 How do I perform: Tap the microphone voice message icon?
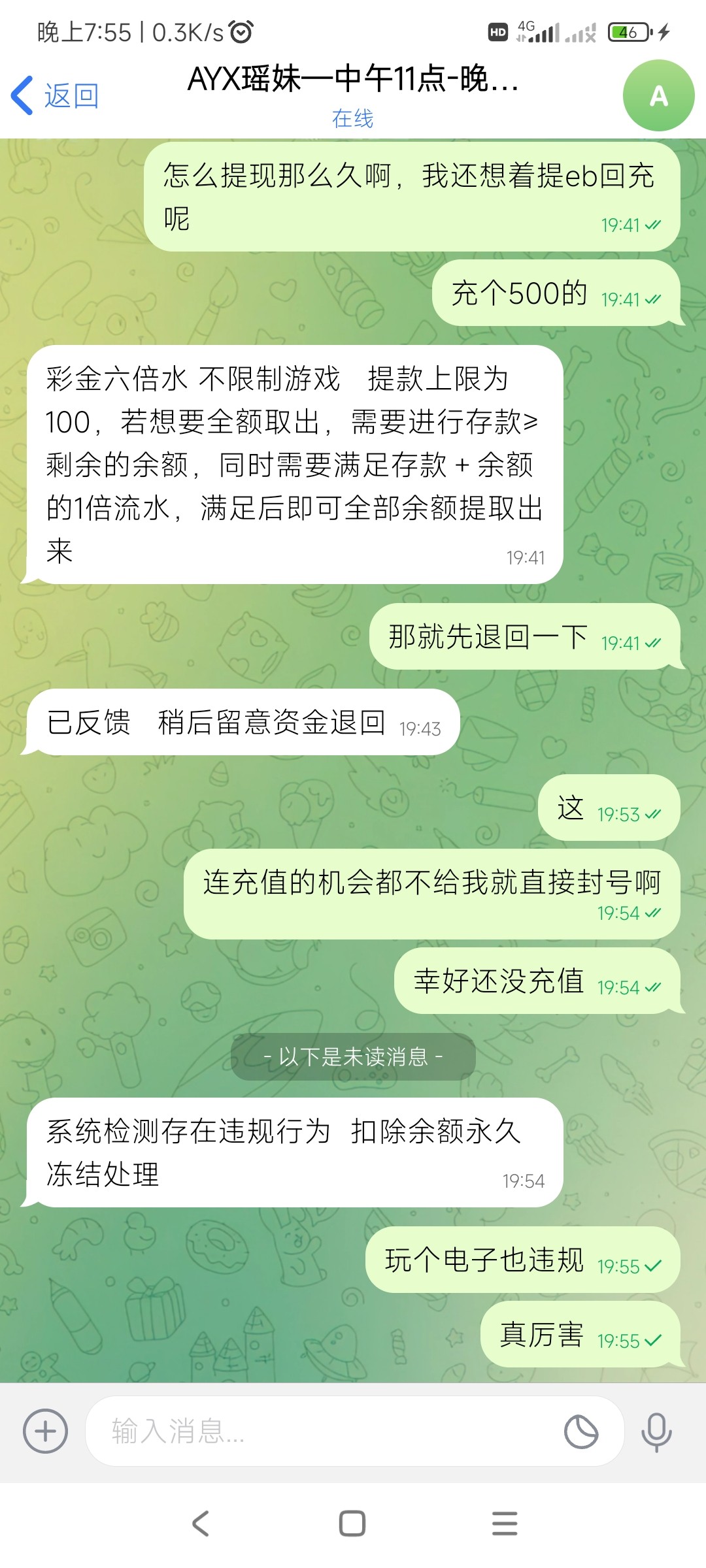click(656, 1431)
